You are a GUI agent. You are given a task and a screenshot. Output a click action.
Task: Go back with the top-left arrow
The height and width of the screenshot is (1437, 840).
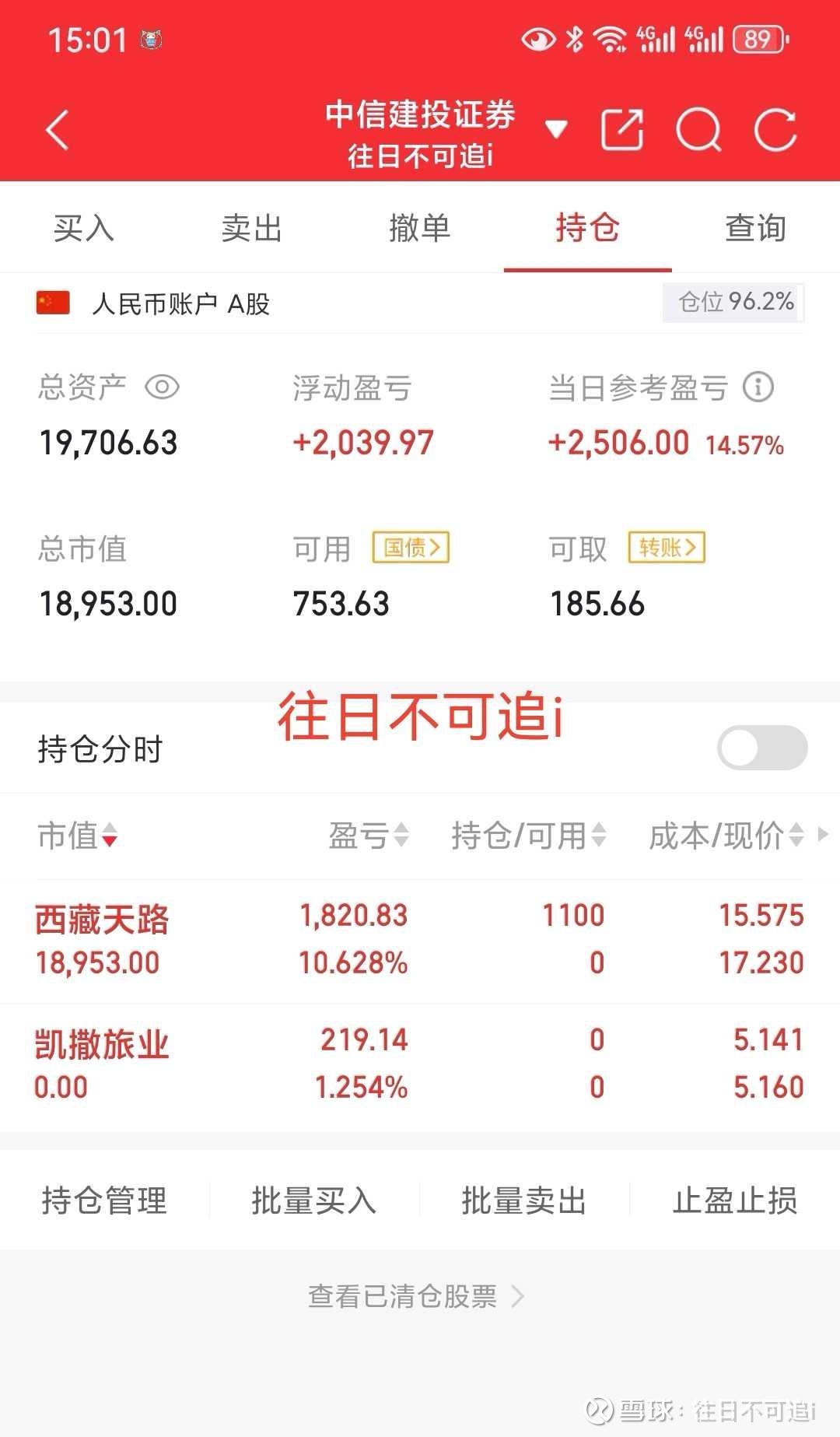[x=58, y=129]
